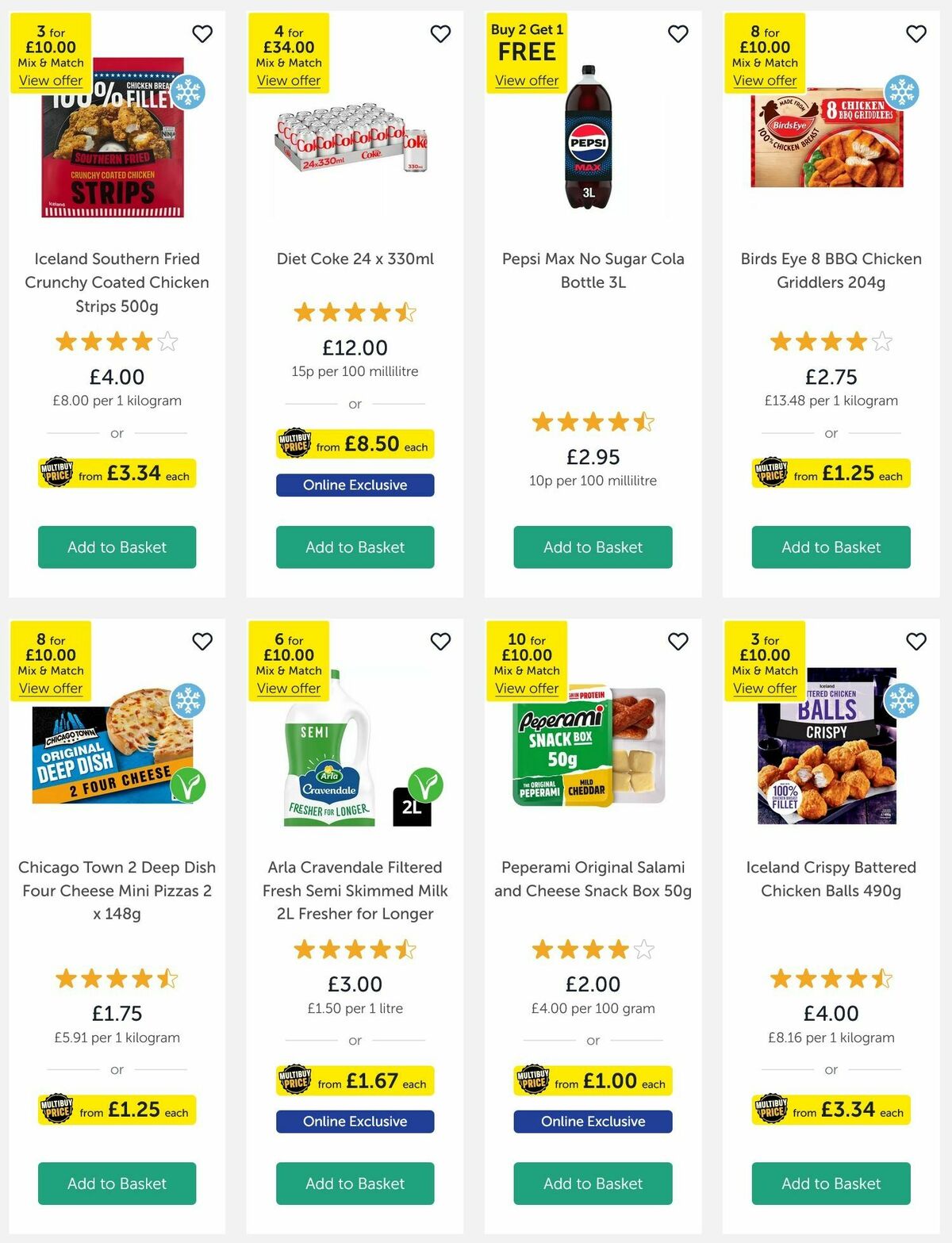This screenshot has height=1243, width=952.
Task: Click the Online Exclusive label under Diet Coke
Action: (x=355, y=485)
